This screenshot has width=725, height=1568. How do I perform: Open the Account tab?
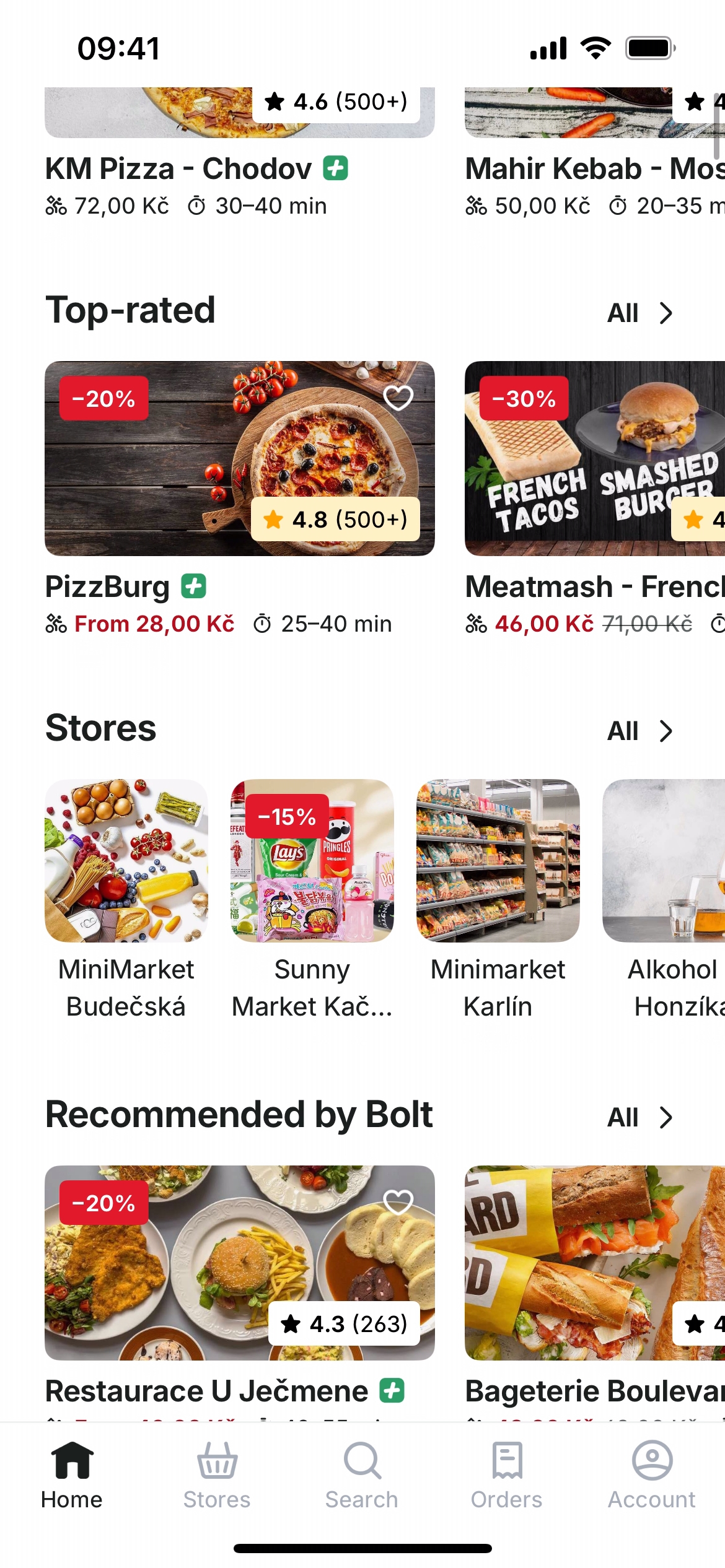[x=652, y=1475]
